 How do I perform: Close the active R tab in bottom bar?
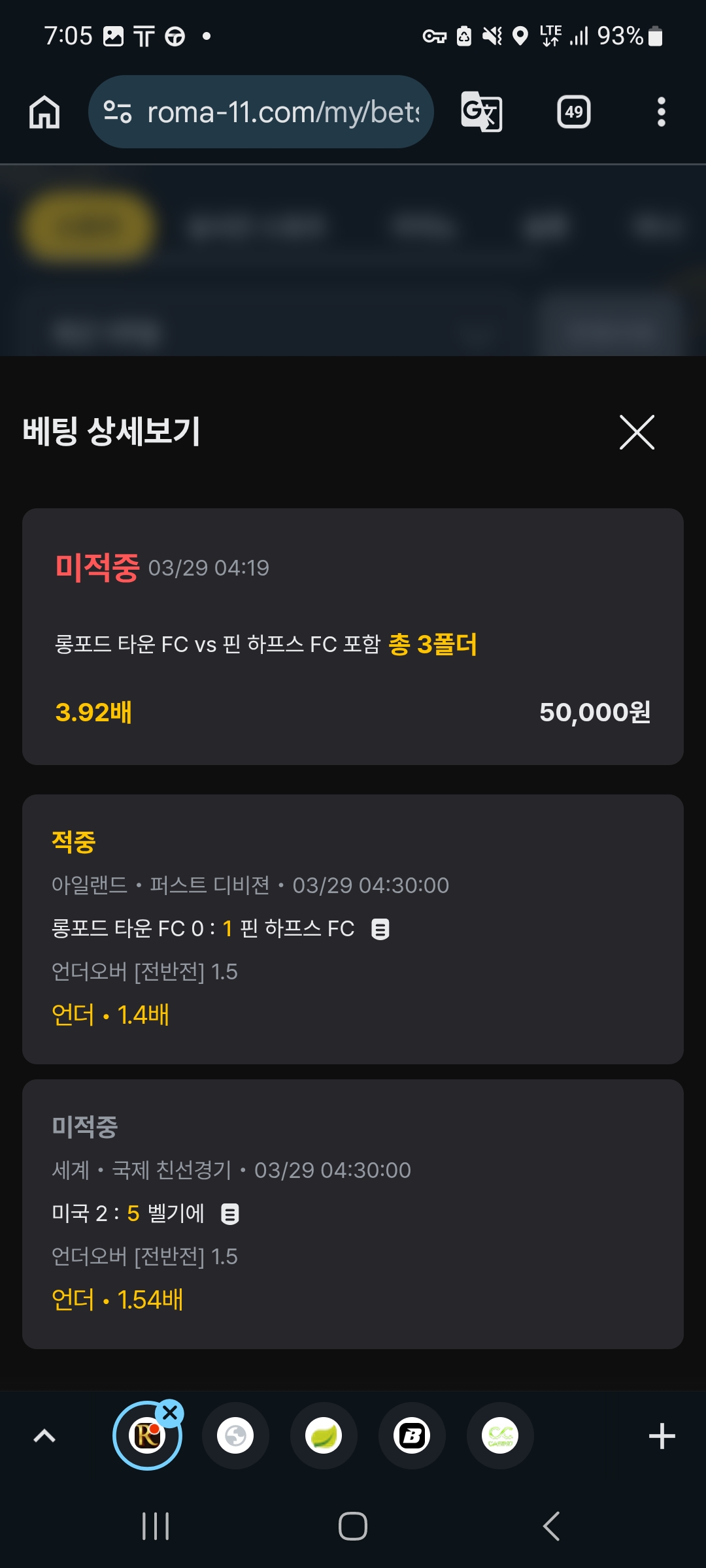(x=170, y=1413)
